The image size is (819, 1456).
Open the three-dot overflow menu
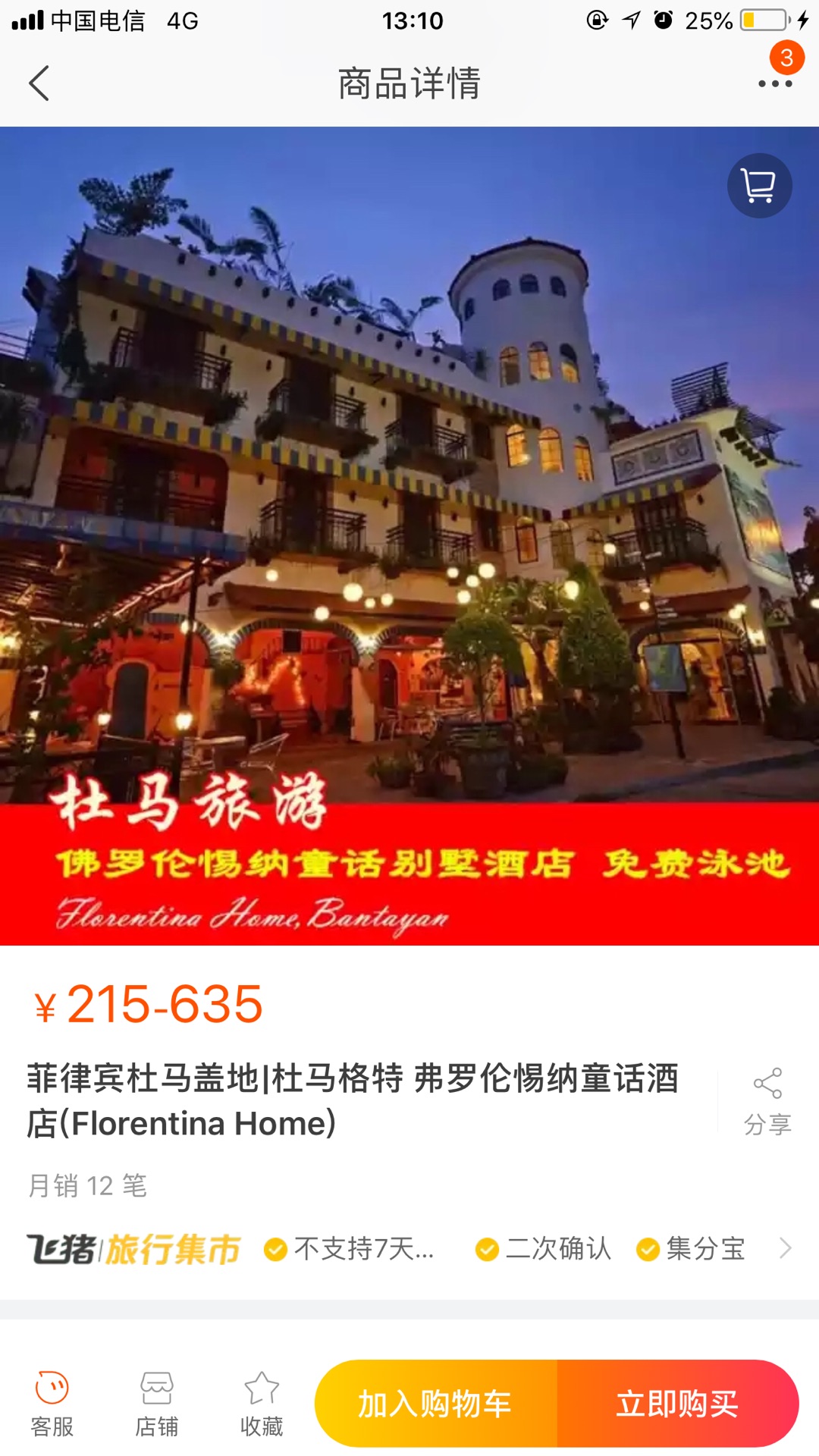click(x=775, y=83)
